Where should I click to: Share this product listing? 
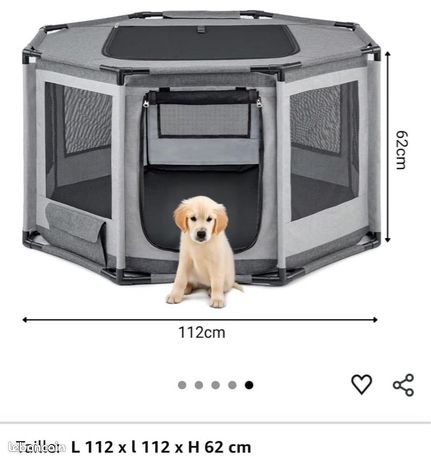[403, 385]
